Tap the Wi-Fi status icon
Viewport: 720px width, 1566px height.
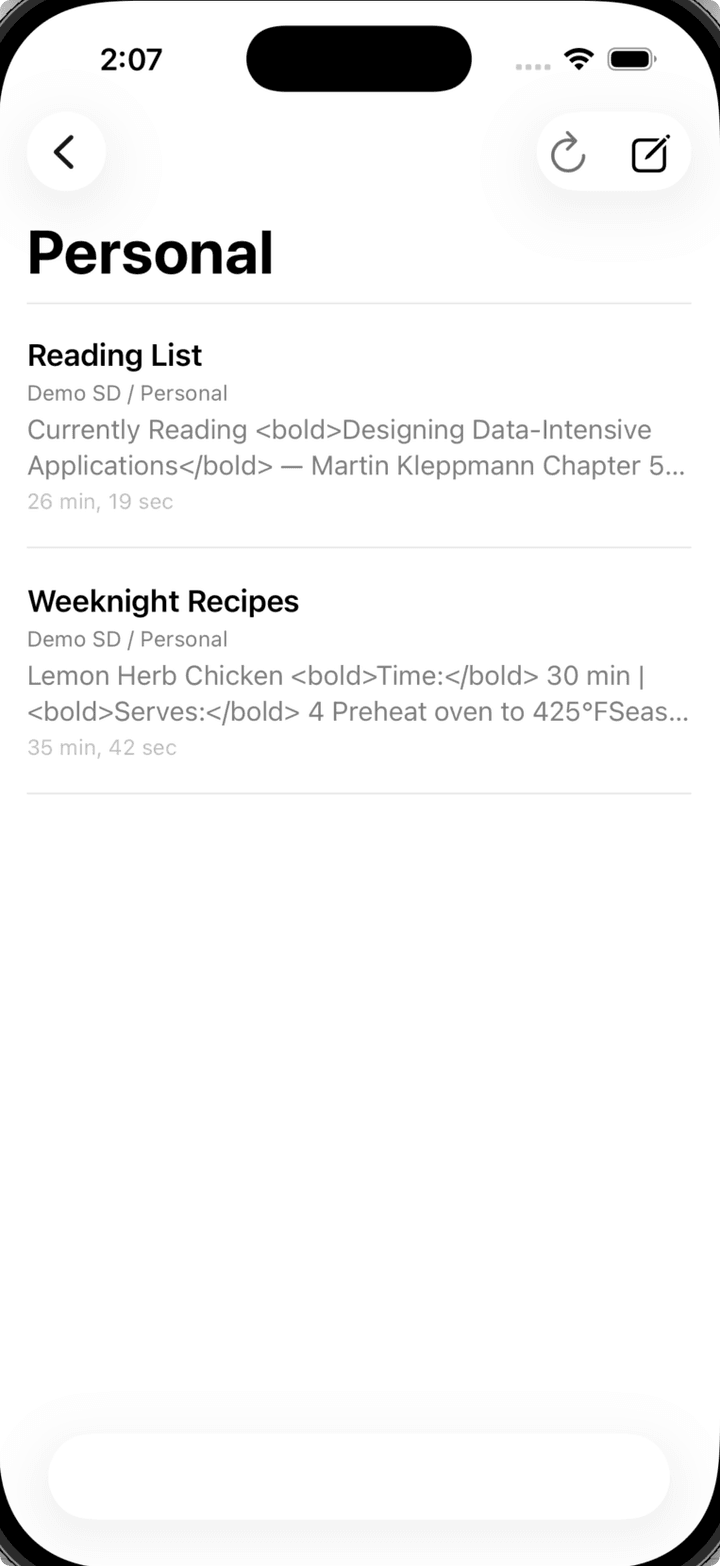click(x=578, y=58)
